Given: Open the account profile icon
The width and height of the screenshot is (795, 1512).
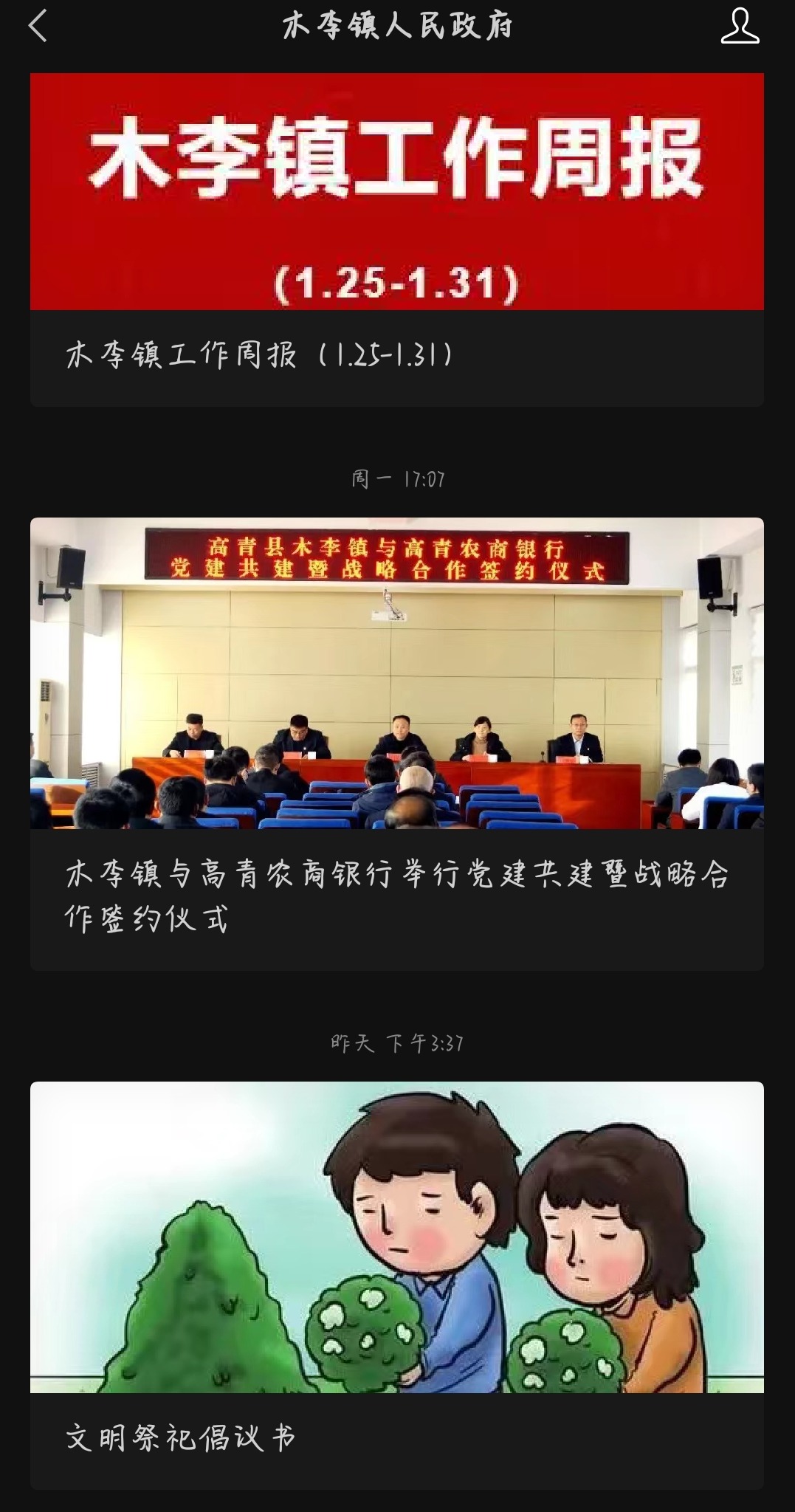Looking at the screenshot, I should (x=739, y=27).
